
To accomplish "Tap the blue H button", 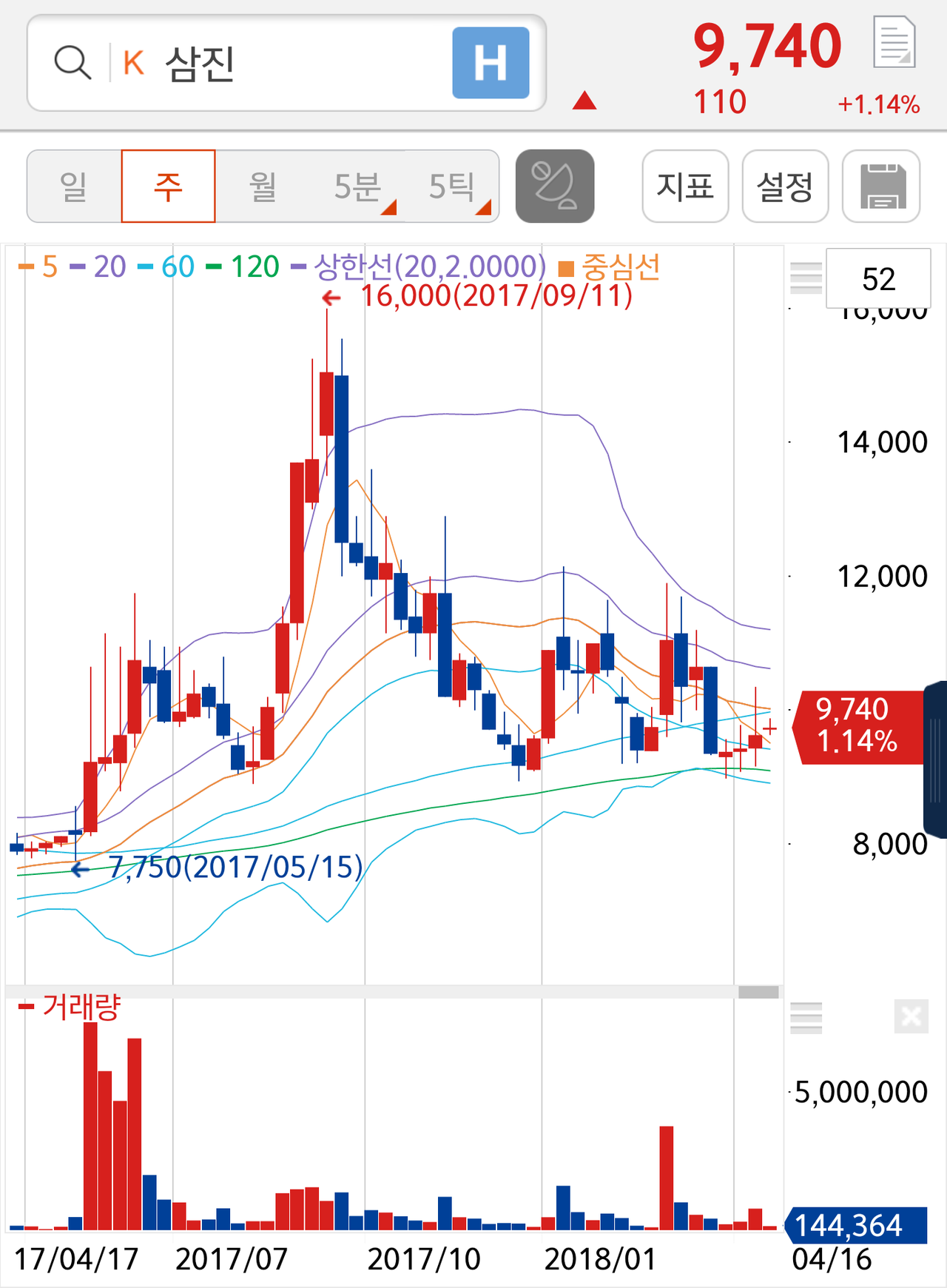I will pos(491,63).
